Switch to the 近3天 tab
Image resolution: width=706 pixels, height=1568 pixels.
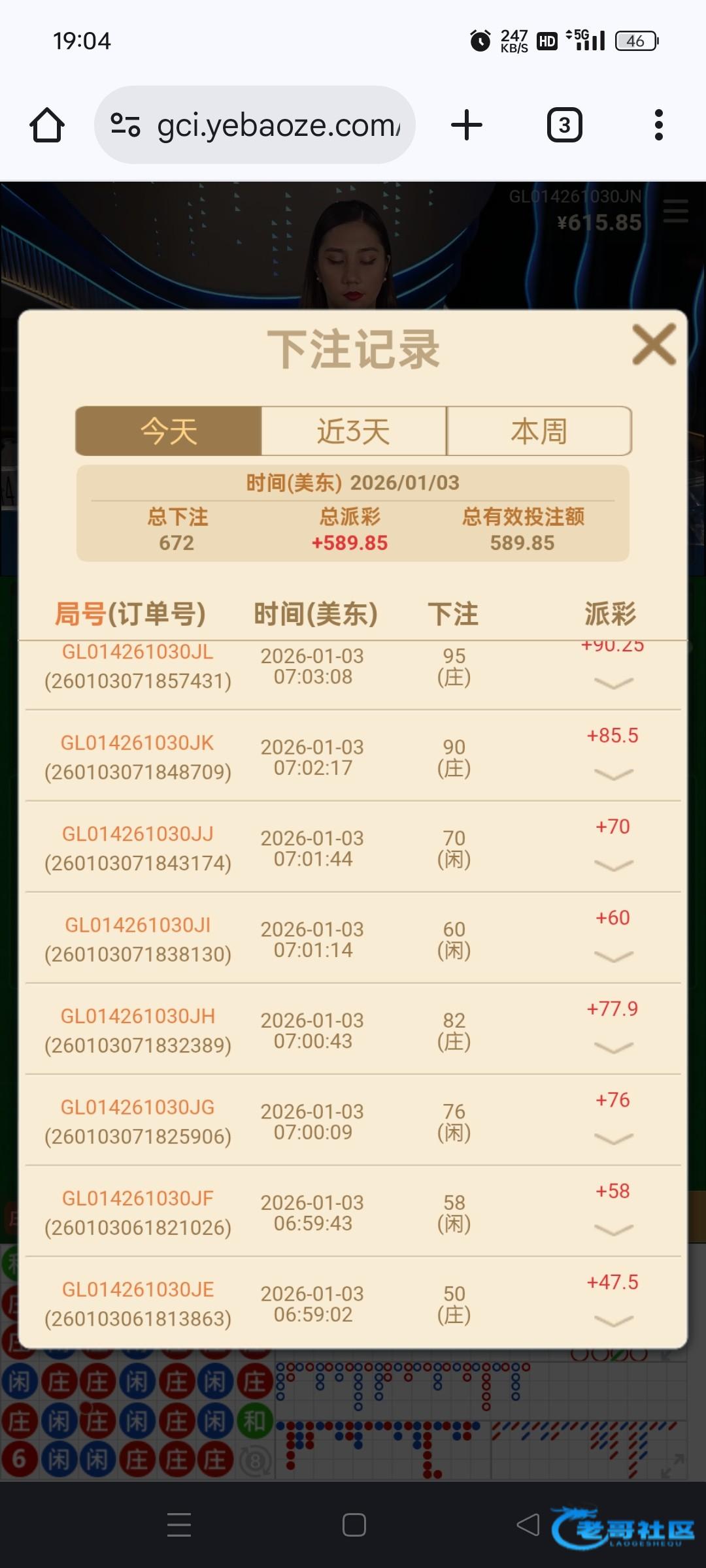(354, 431)
